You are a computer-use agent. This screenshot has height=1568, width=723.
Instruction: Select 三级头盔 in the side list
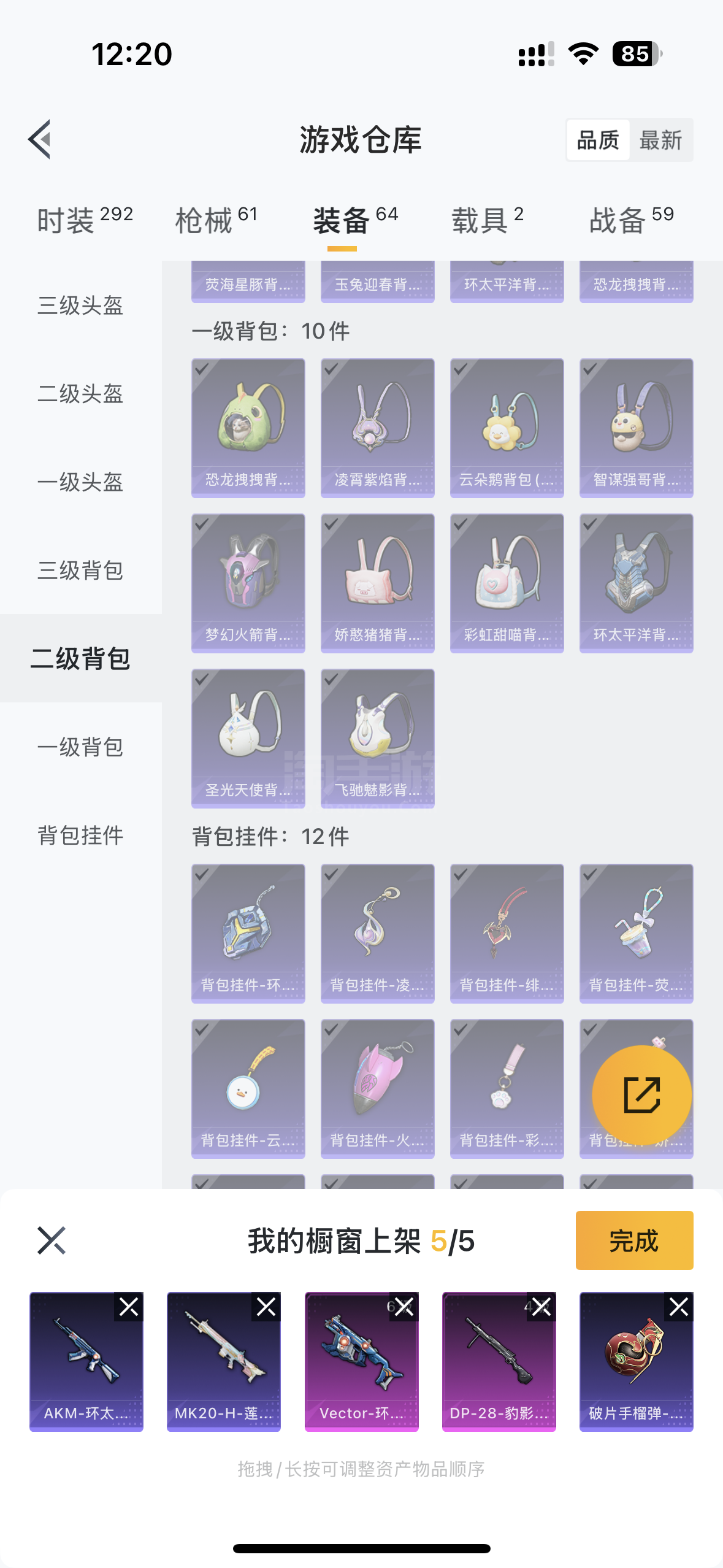pyautogui.click(x=80, y=306)
